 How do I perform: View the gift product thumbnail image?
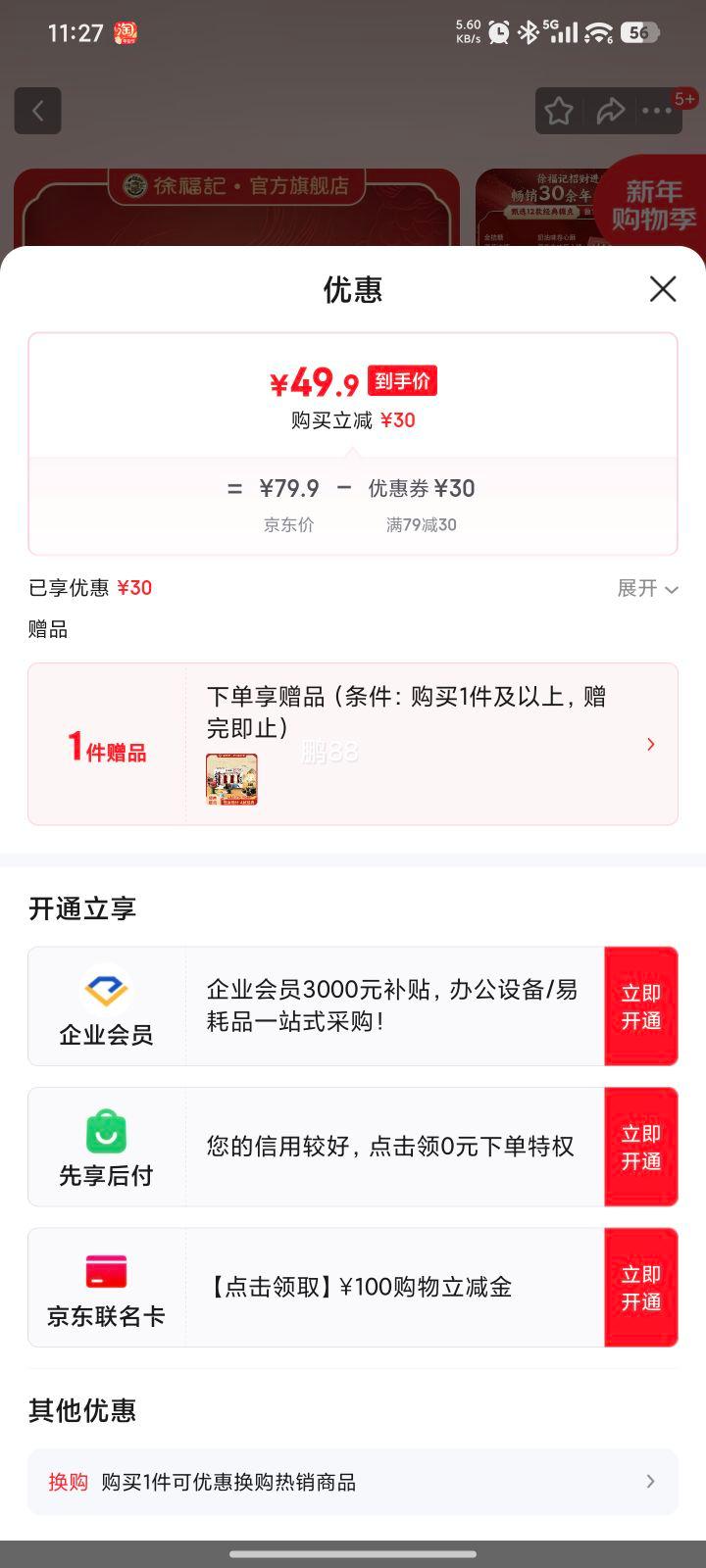click(231, 779)
